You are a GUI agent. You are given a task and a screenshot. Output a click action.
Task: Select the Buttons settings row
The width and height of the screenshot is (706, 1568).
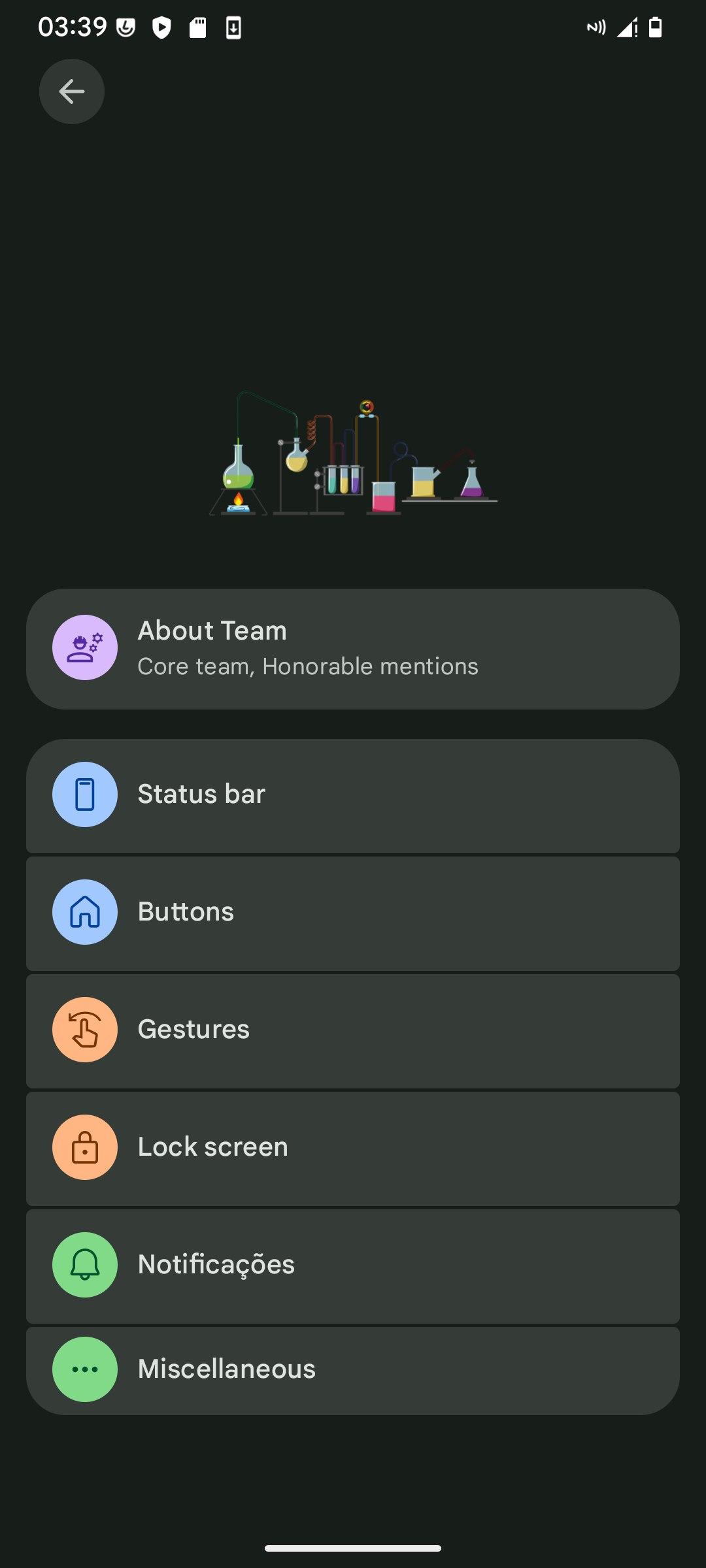[353, 913]
